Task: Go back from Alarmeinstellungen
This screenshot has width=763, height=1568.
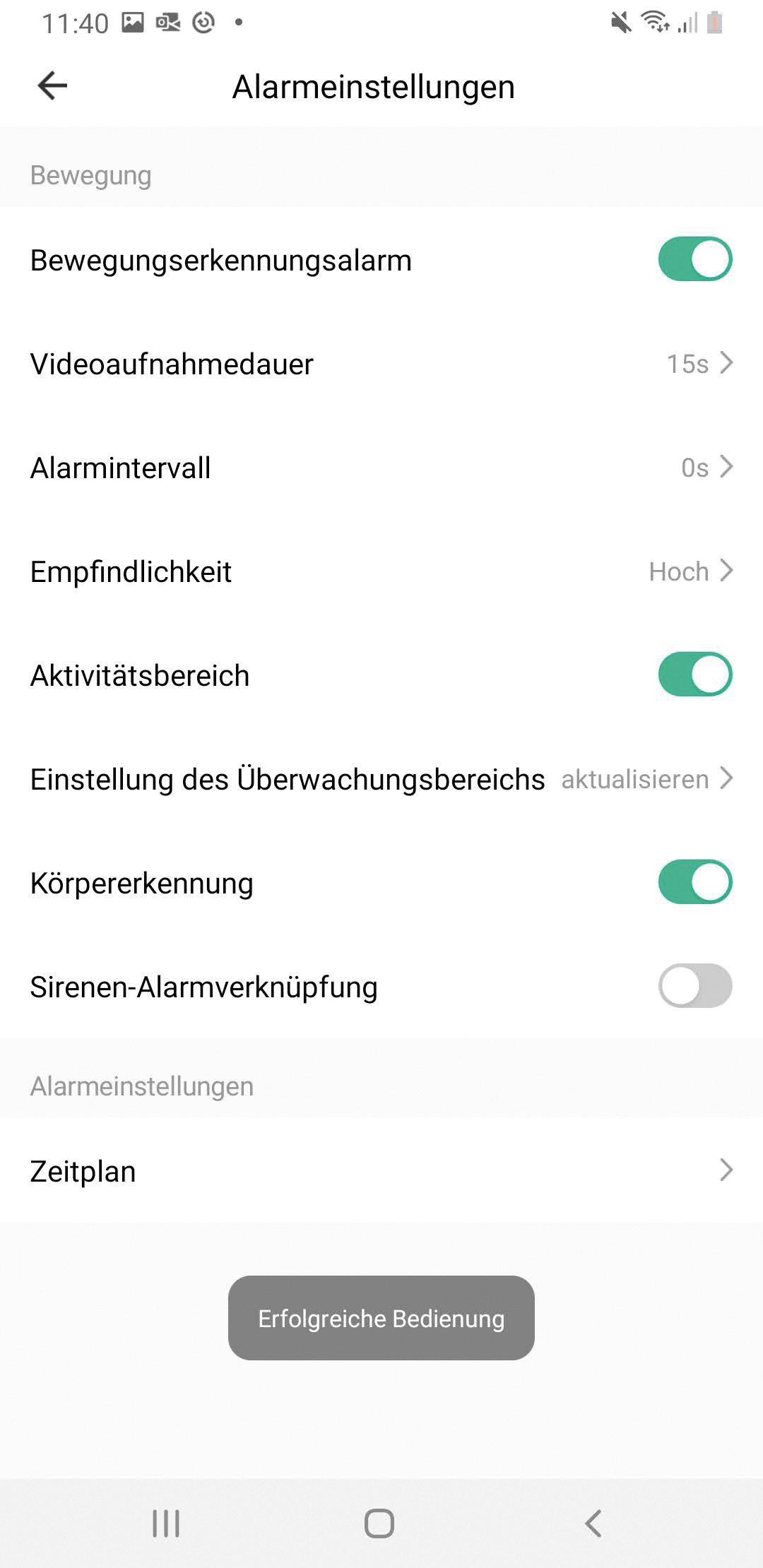Action: click(52, 86)
